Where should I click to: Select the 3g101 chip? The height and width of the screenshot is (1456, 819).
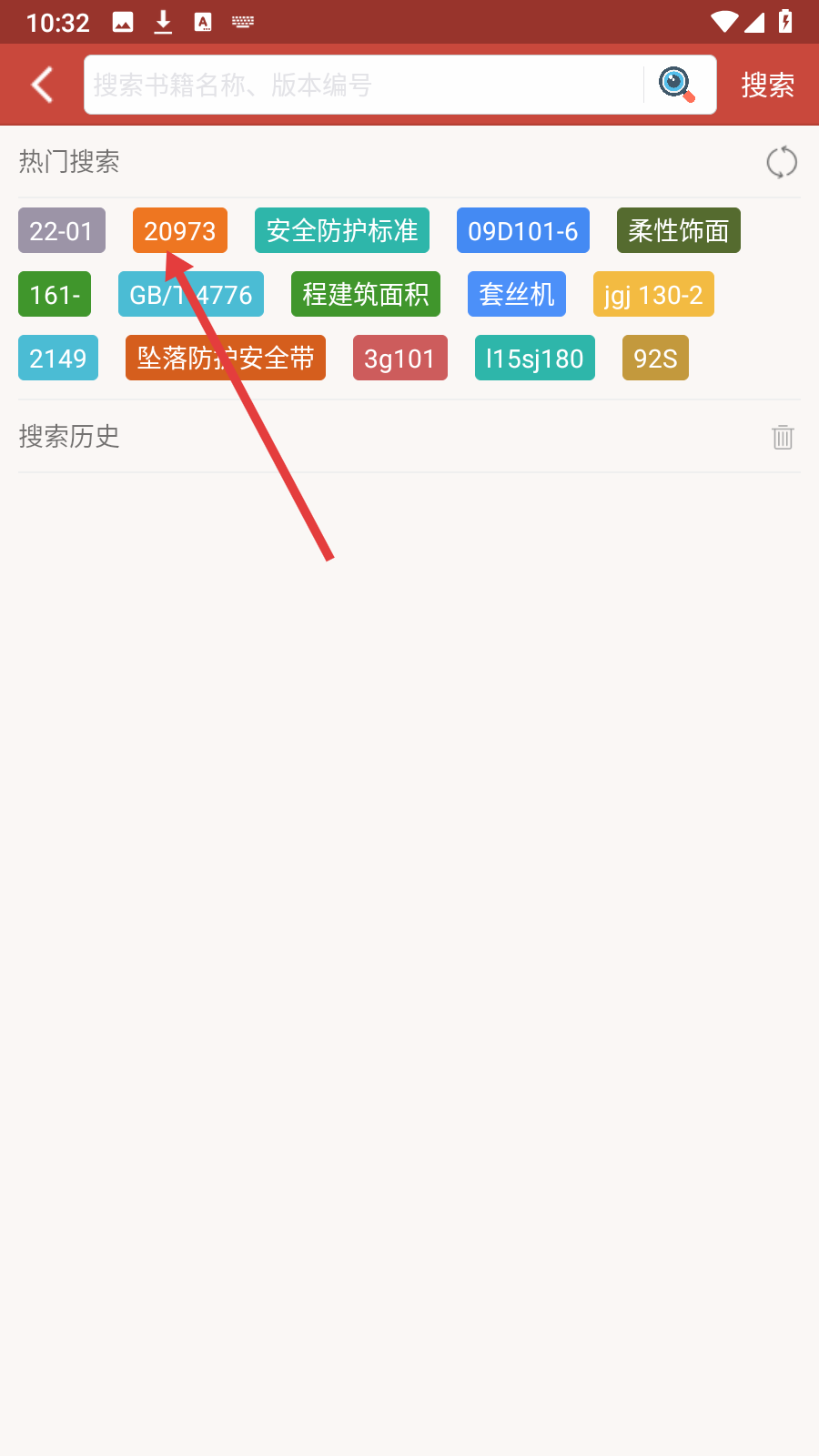coord(400,358)
